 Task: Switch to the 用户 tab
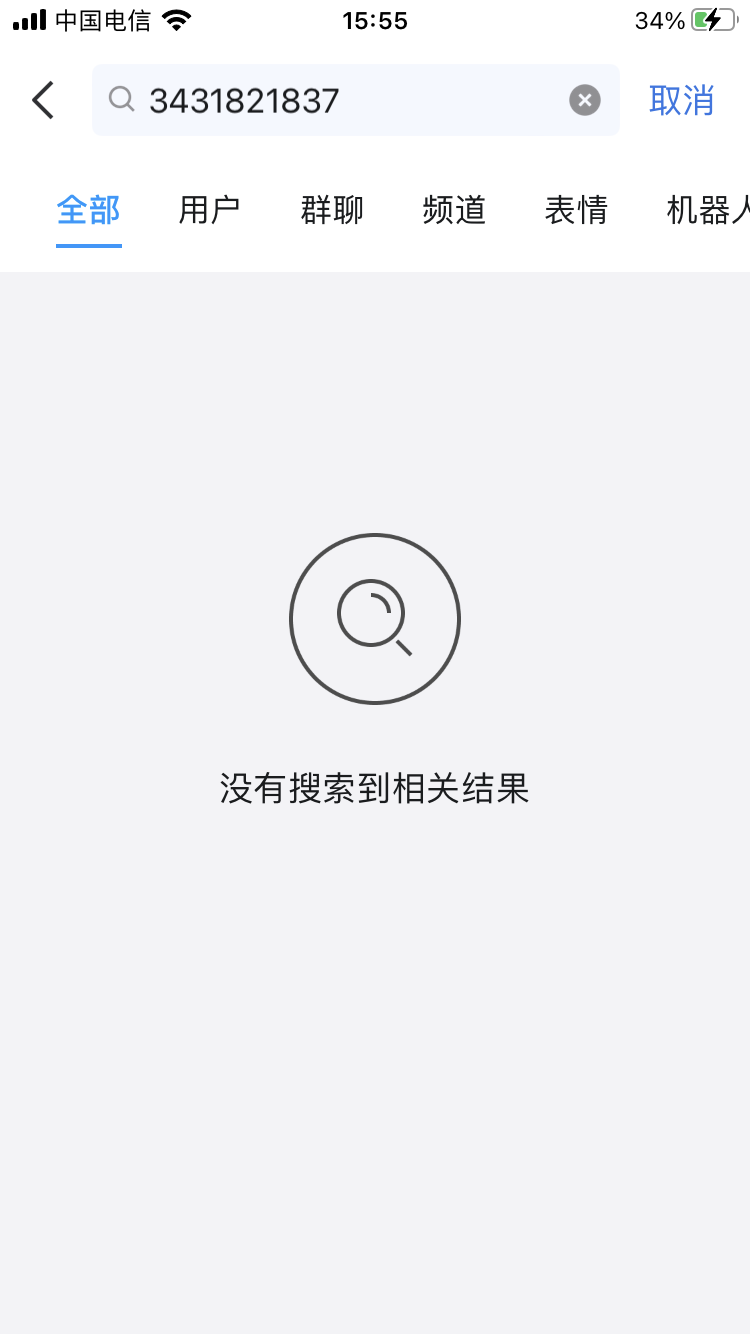tap(210, 210)
